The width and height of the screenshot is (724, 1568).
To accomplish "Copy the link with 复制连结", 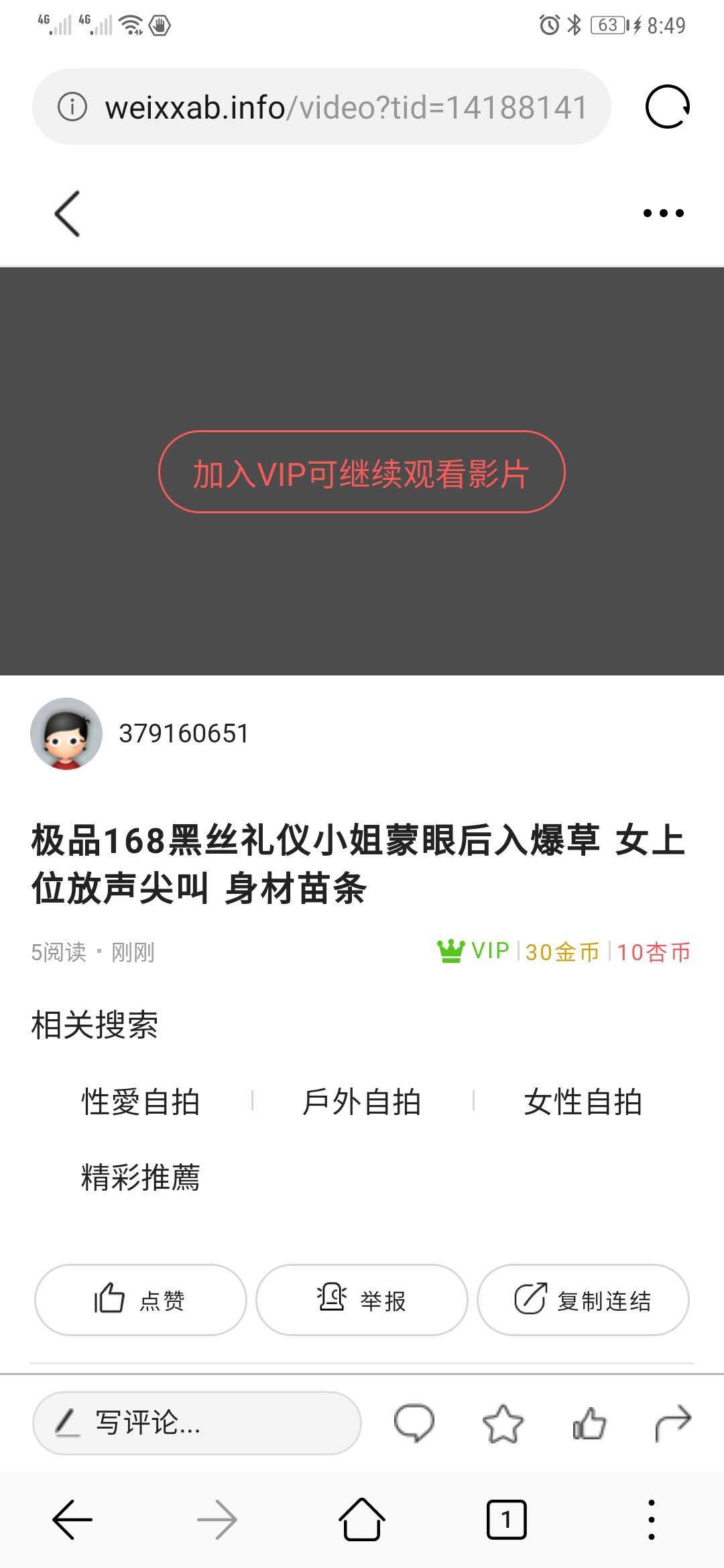I will (x=583, y=1300).
